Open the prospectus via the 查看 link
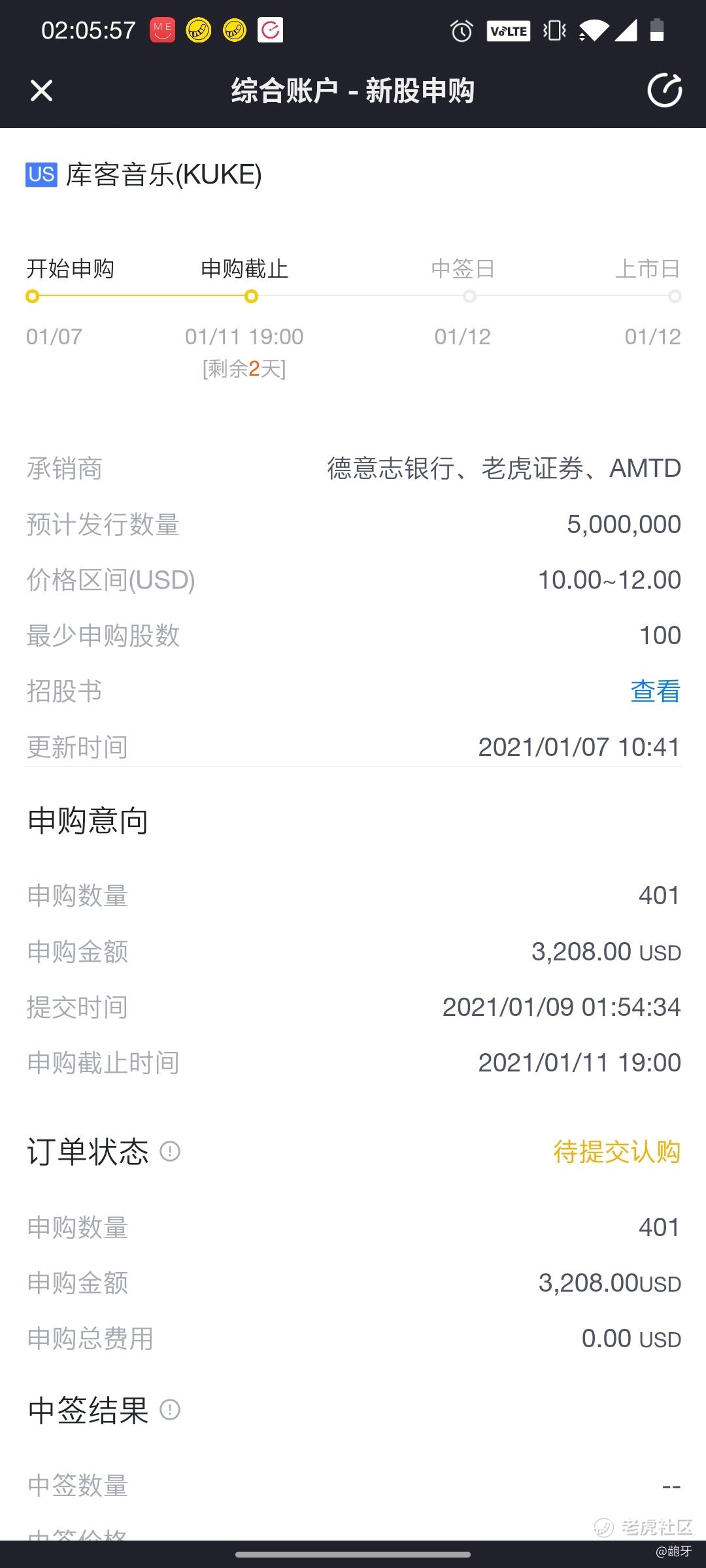 (x=655, y=691)
